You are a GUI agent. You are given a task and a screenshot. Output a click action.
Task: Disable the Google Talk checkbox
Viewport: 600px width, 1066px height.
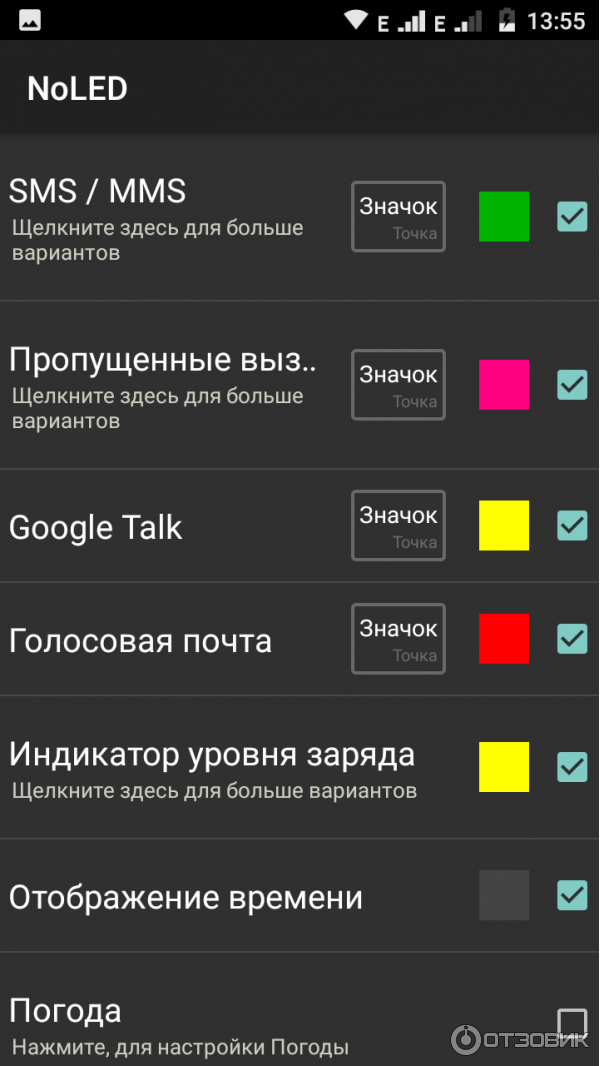572,525
